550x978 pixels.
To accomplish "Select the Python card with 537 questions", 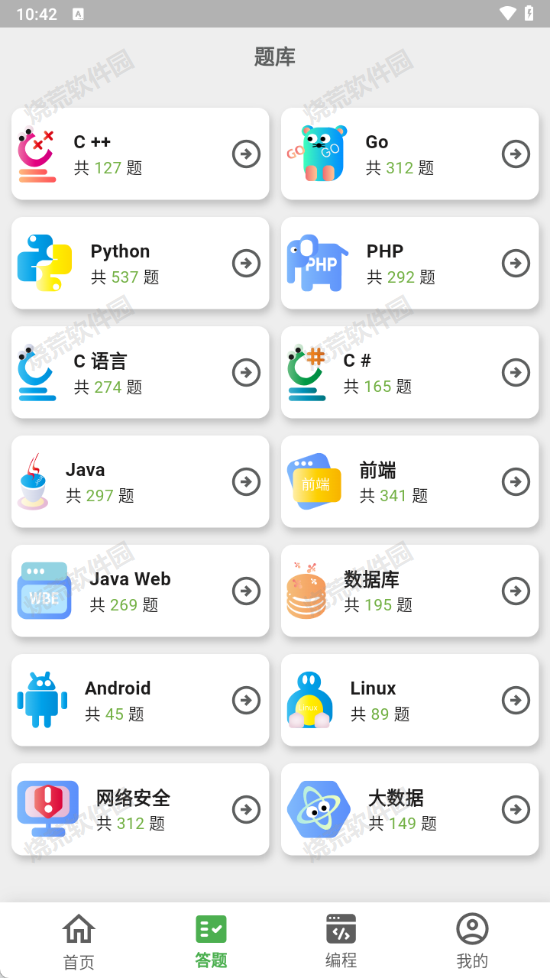I will point(140,263).
